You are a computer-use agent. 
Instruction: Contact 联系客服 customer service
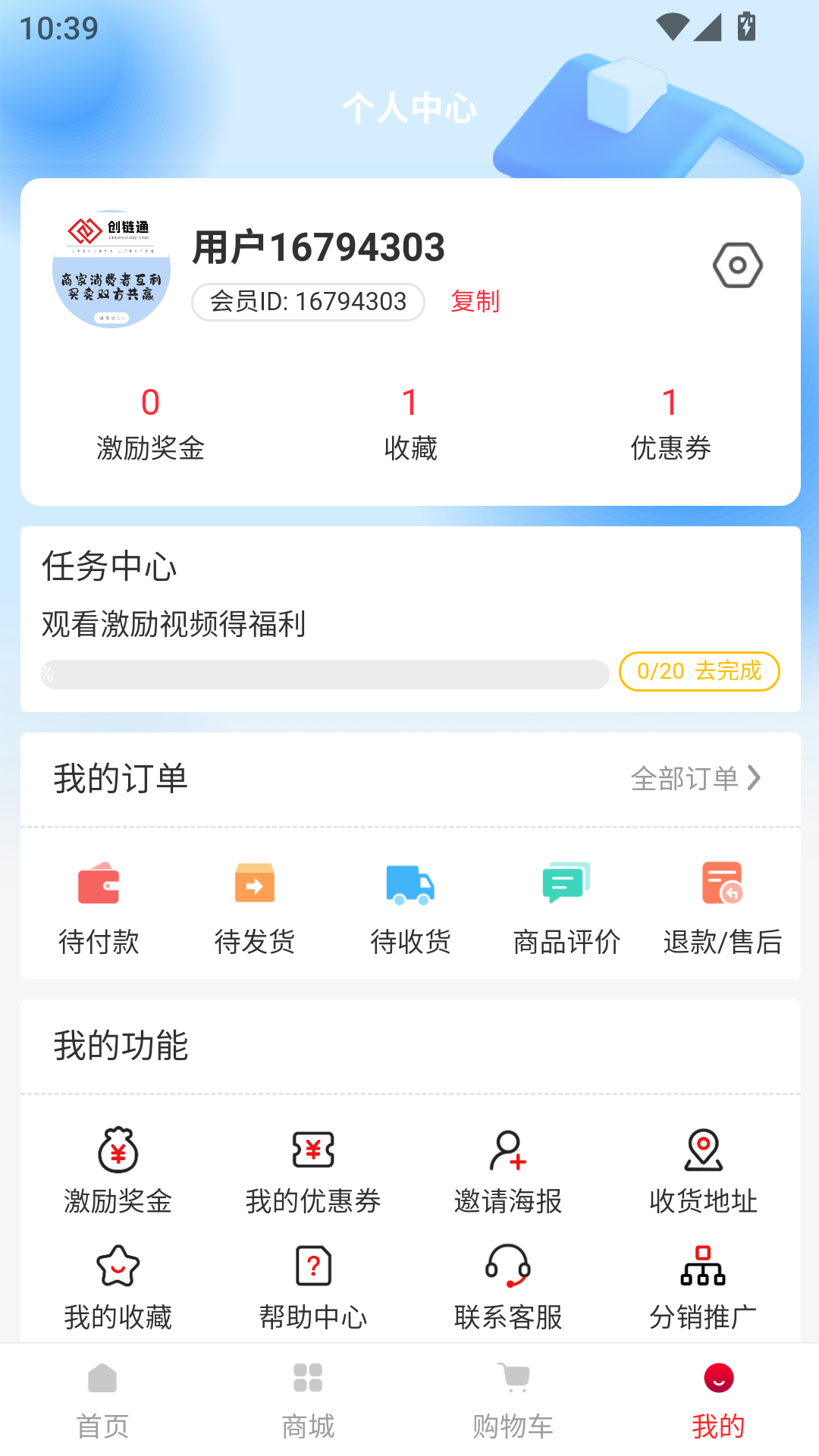tap(508, 1287)
